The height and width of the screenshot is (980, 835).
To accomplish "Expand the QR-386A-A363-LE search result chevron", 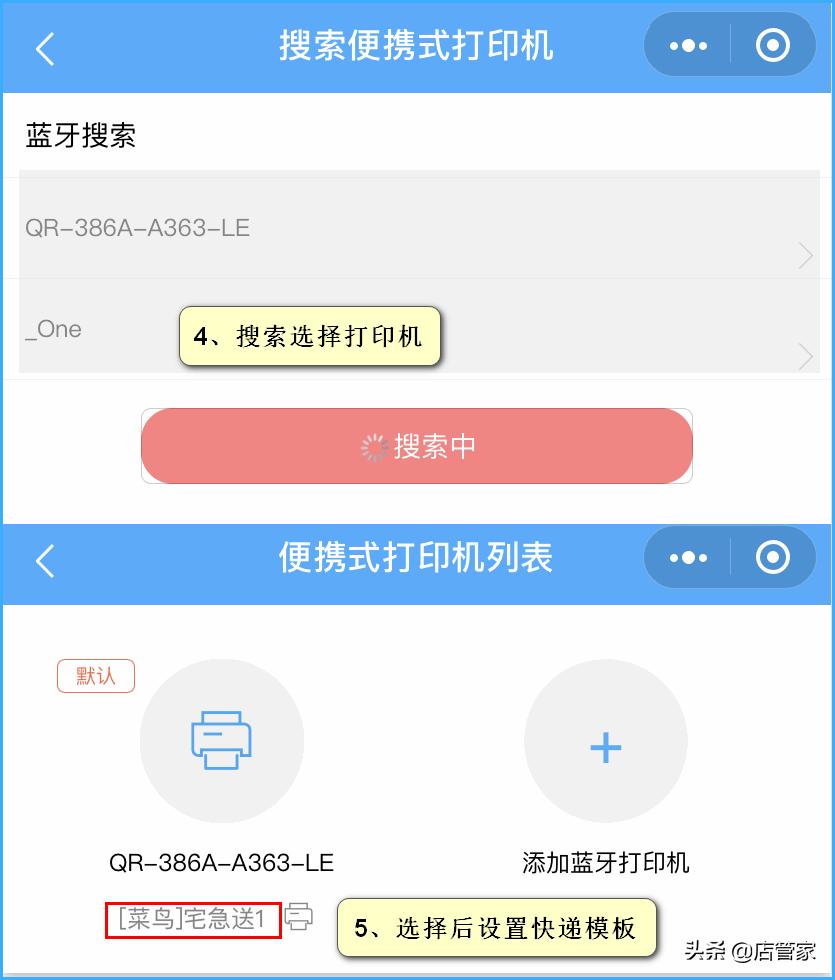I will tap(805, 256).
